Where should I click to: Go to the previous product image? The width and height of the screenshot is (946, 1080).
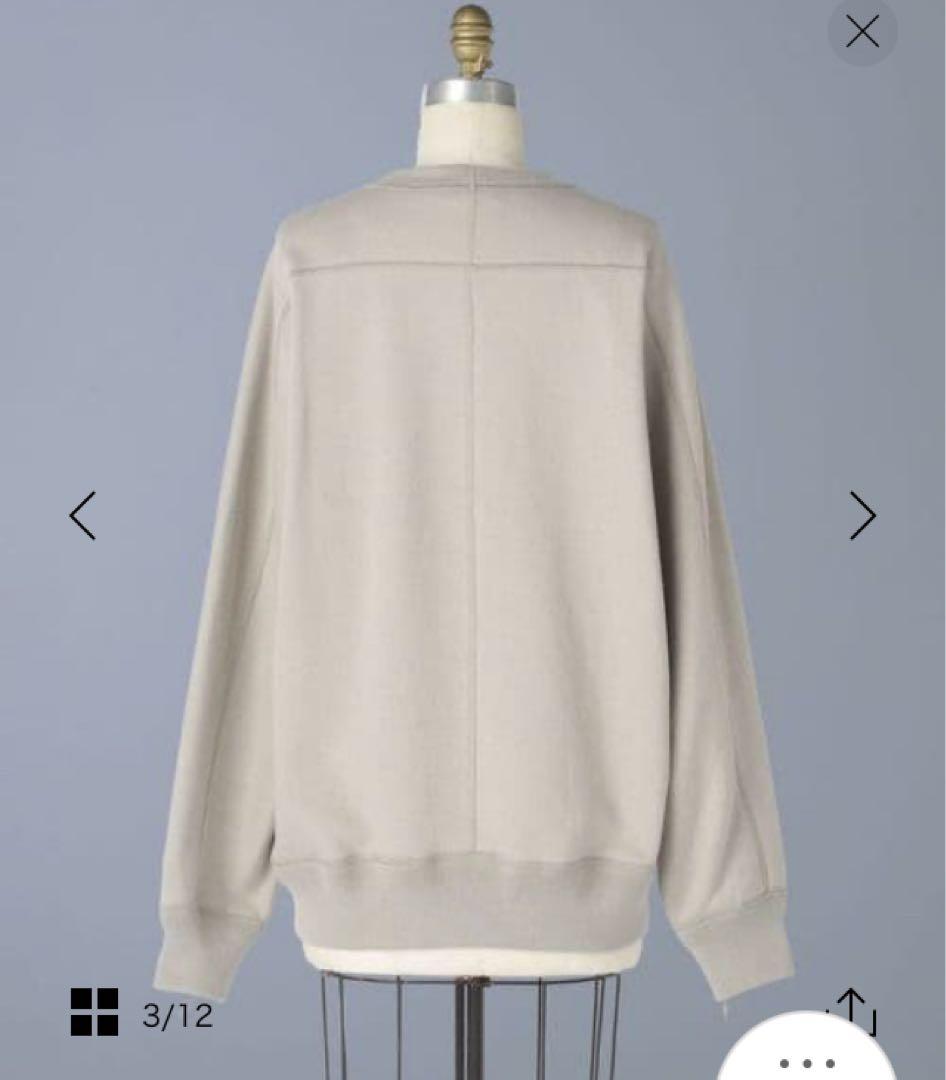click(82, 516)
